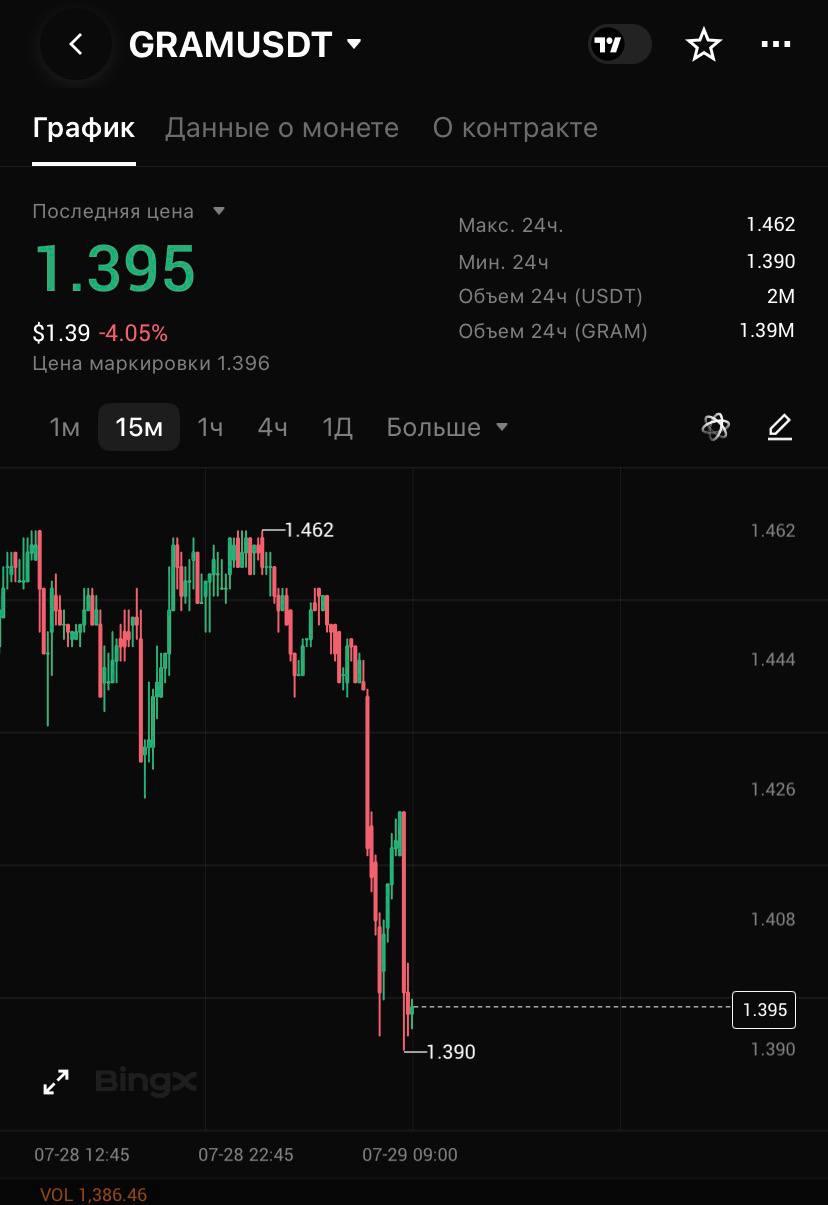The image size is (828, 1205).
Task: Select the 1ч chart interval
Action: tap(210, 427)
